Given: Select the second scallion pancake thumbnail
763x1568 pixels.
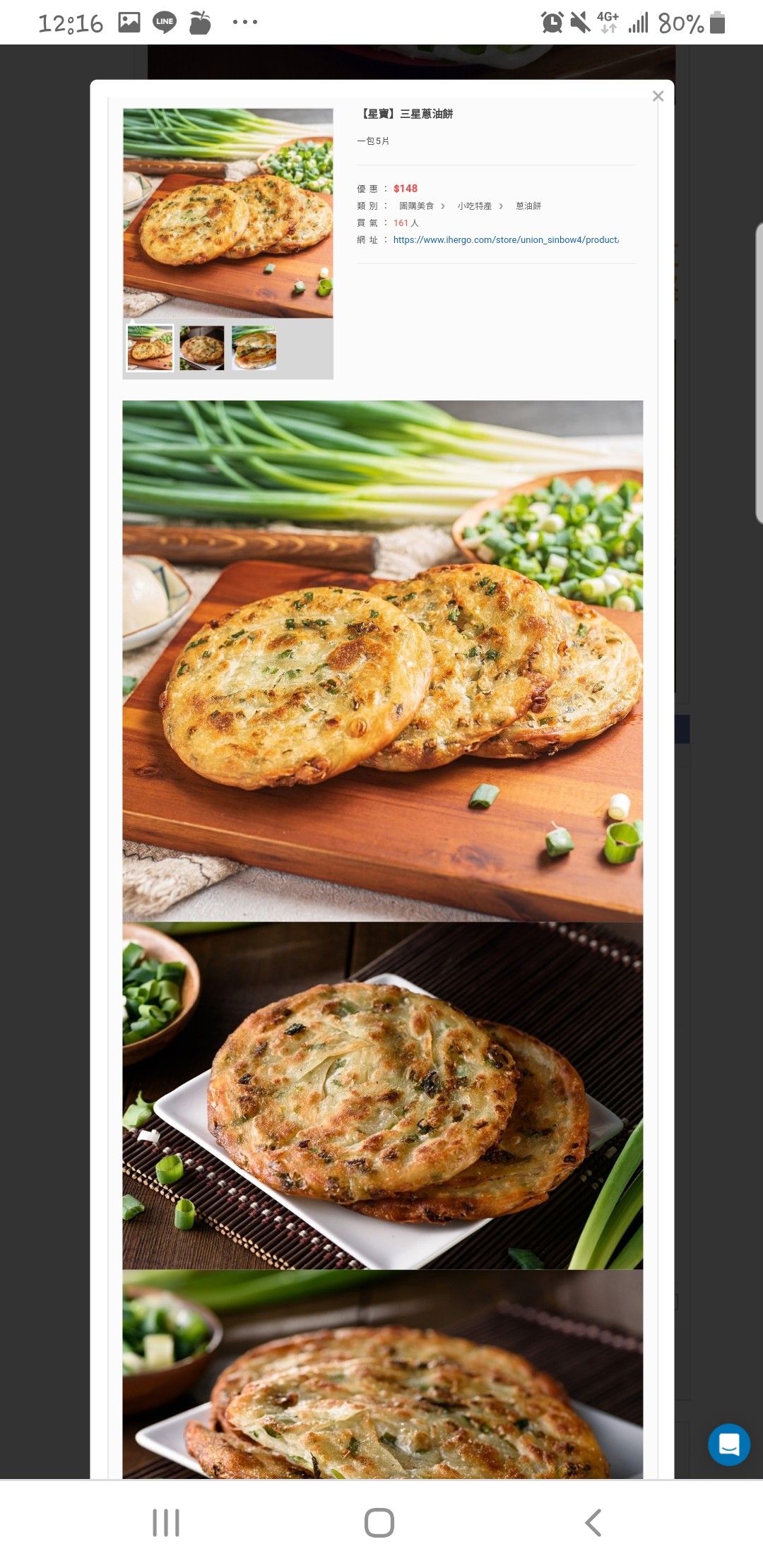Looking at the screenshot, I should click(x=202, y=348).
